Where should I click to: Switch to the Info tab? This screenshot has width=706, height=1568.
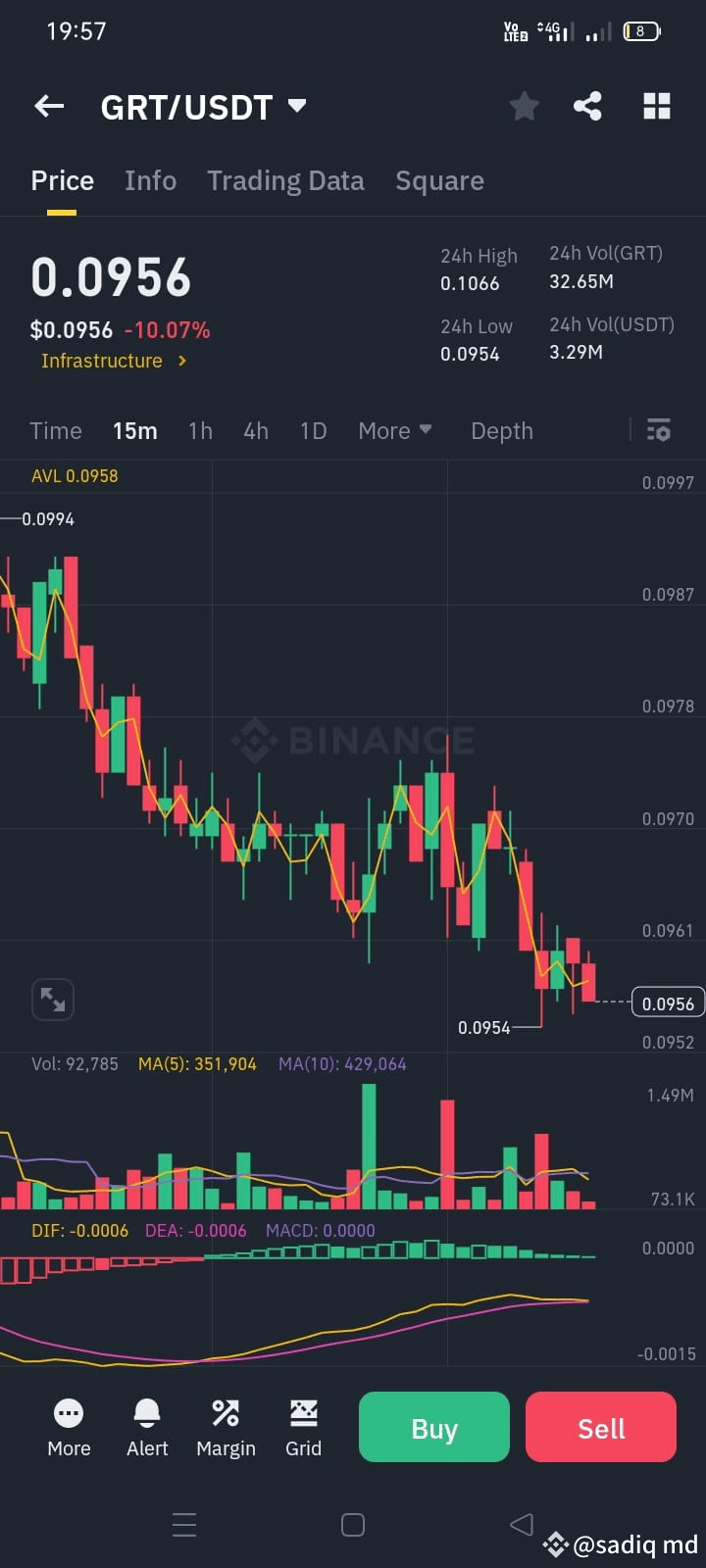tap(150, 180)
